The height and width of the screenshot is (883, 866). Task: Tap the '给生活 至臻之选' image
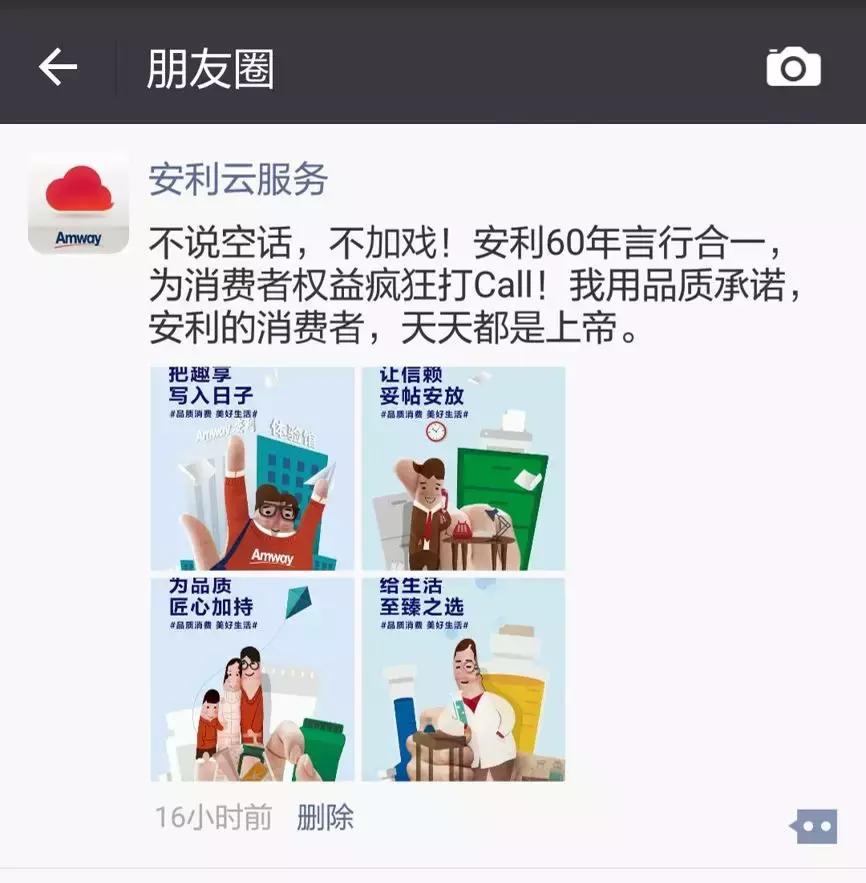tap(463, 680)
